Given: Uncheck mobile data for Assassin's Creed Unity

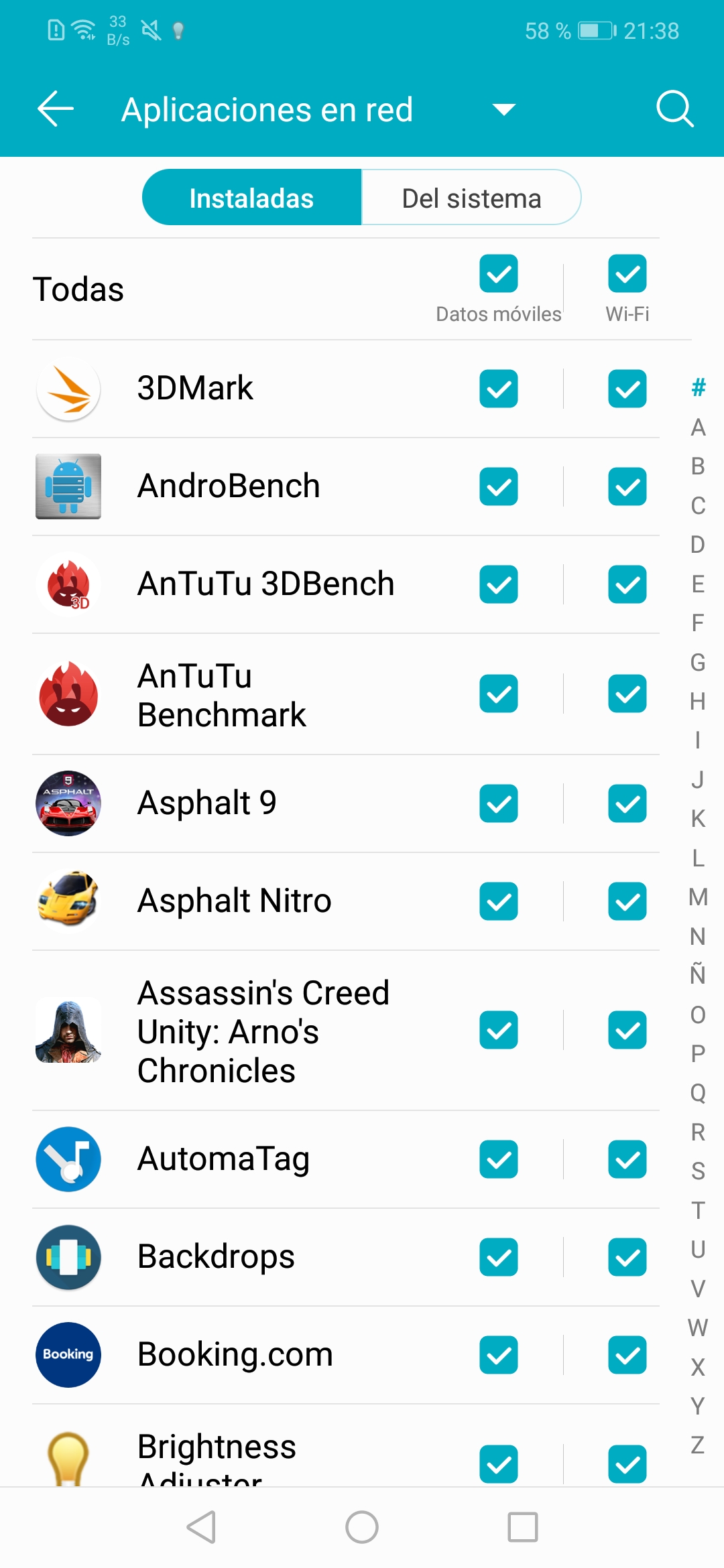Looking at the screenshot, I should click(x=499, y=1030).
